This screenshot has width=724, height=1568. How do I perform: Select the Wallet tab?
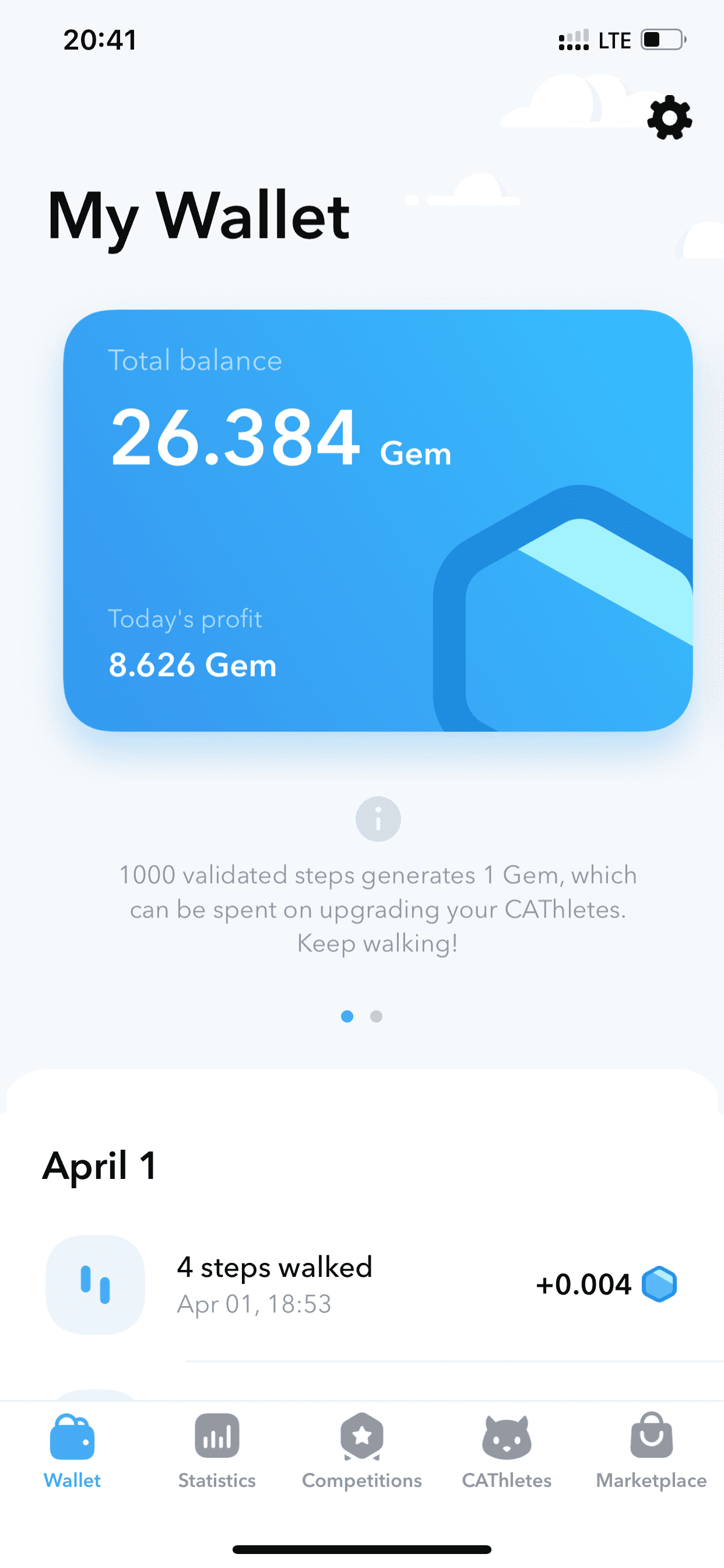pos(72,1450)
